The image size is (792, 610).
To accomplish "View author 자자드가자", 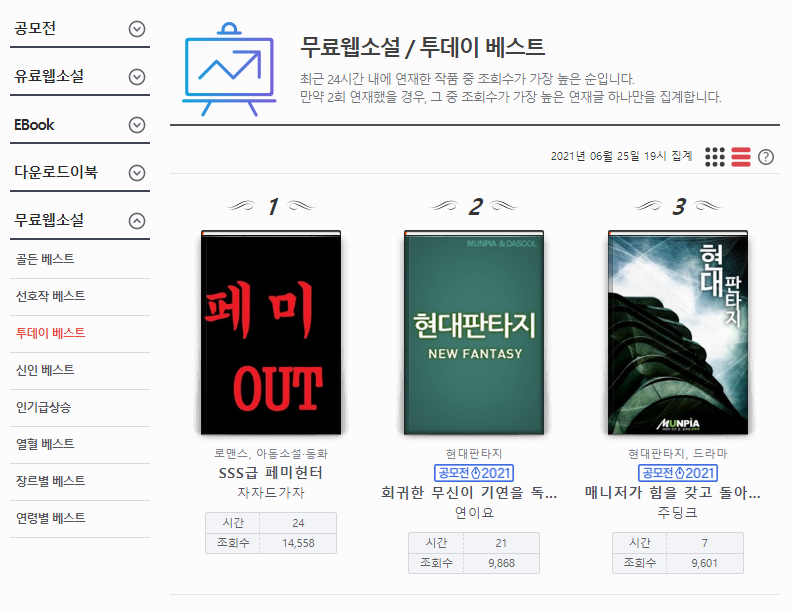I will [x=270, y=492].
